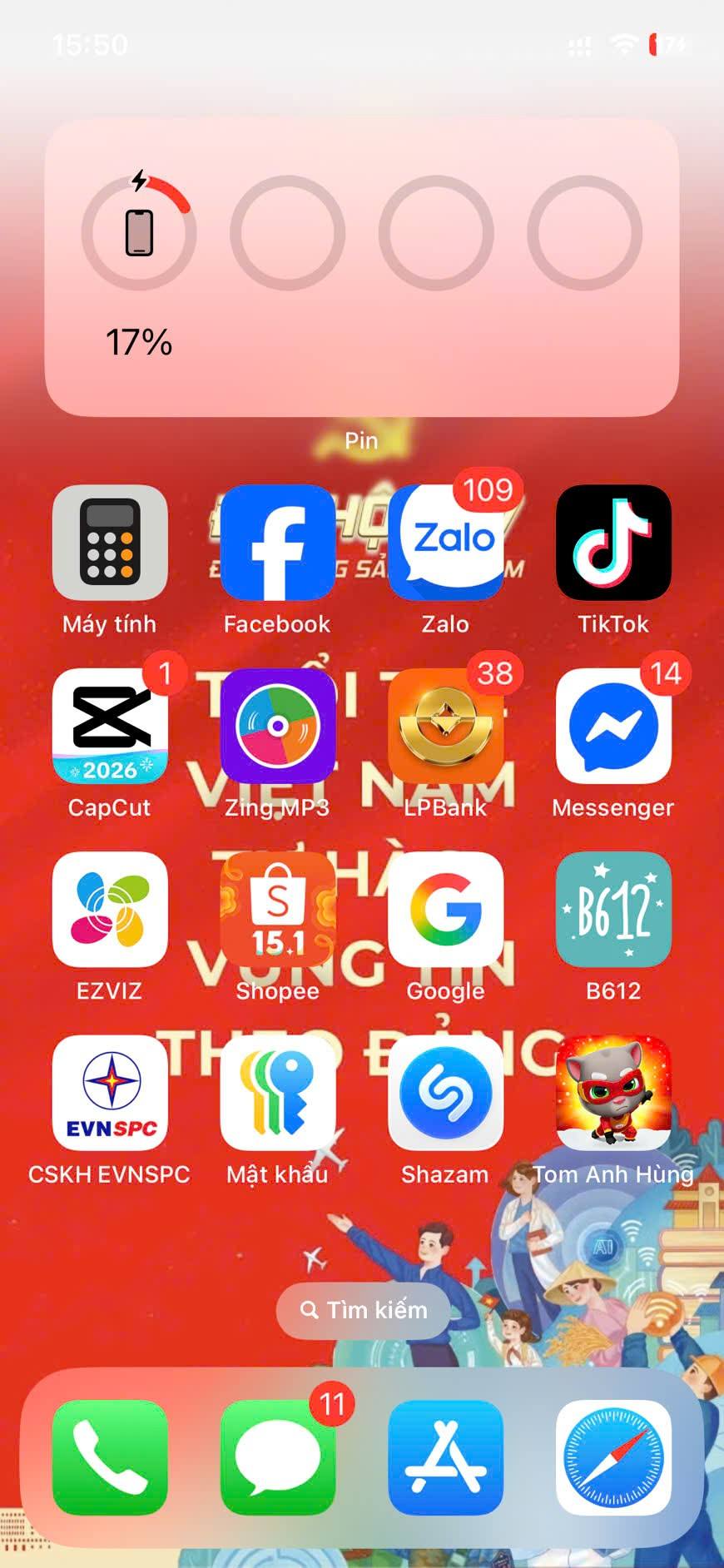Open Messenger with 14 unread
Image resolution: width=724 pixels, height=1568 pixels.
pyautogui.click(x=613, y=726)
